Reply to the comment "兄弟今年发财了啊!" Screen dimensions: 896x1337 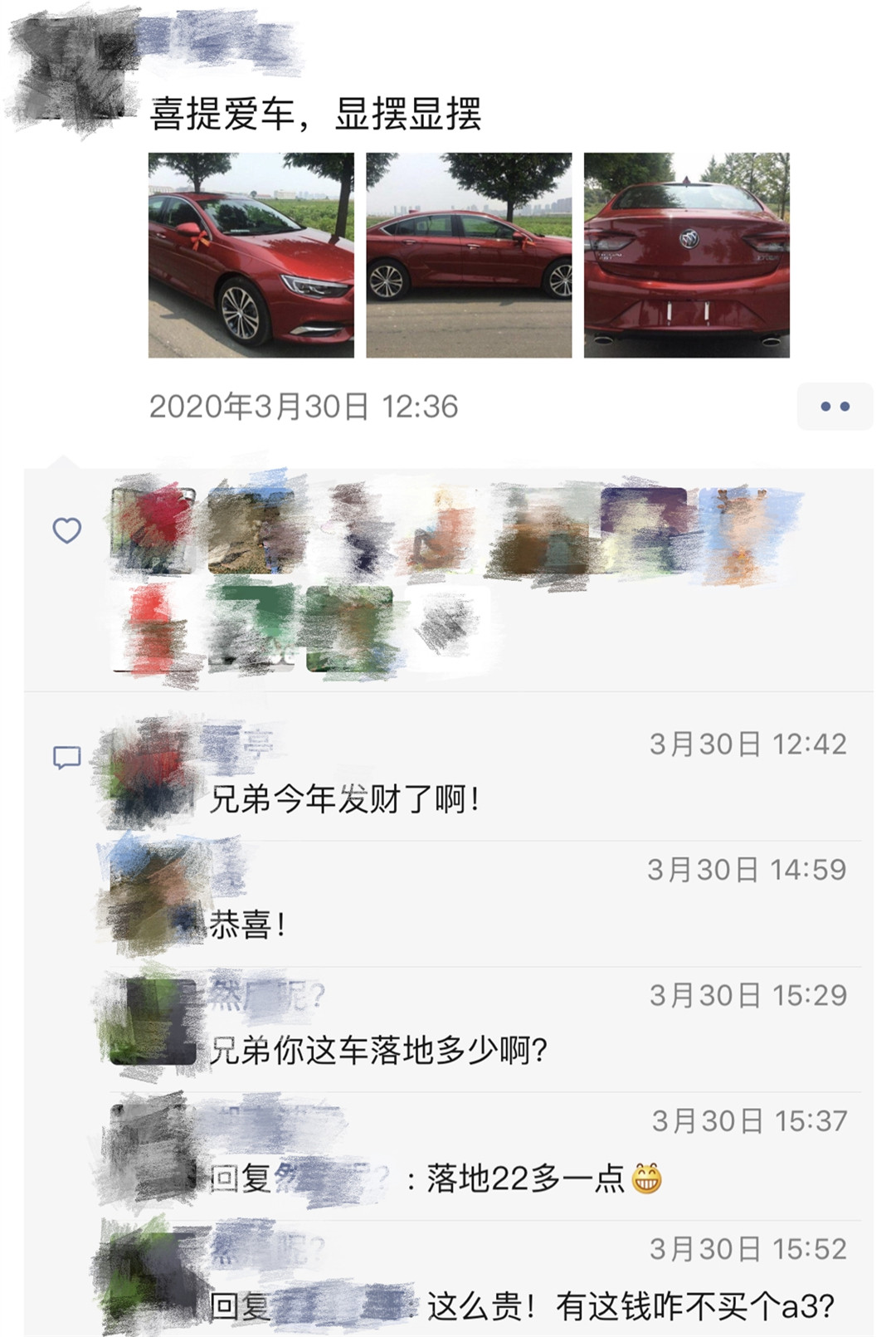tap(344, 800)
